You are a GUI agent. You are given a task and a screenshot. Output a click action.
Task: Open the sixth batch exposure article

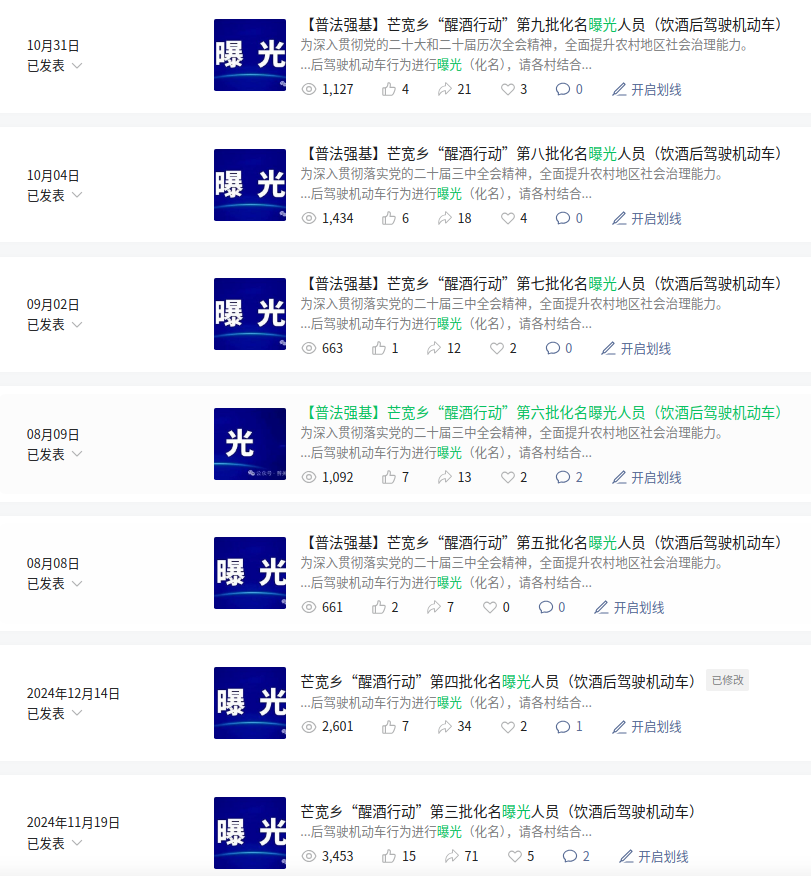click(x=540, y=413)
